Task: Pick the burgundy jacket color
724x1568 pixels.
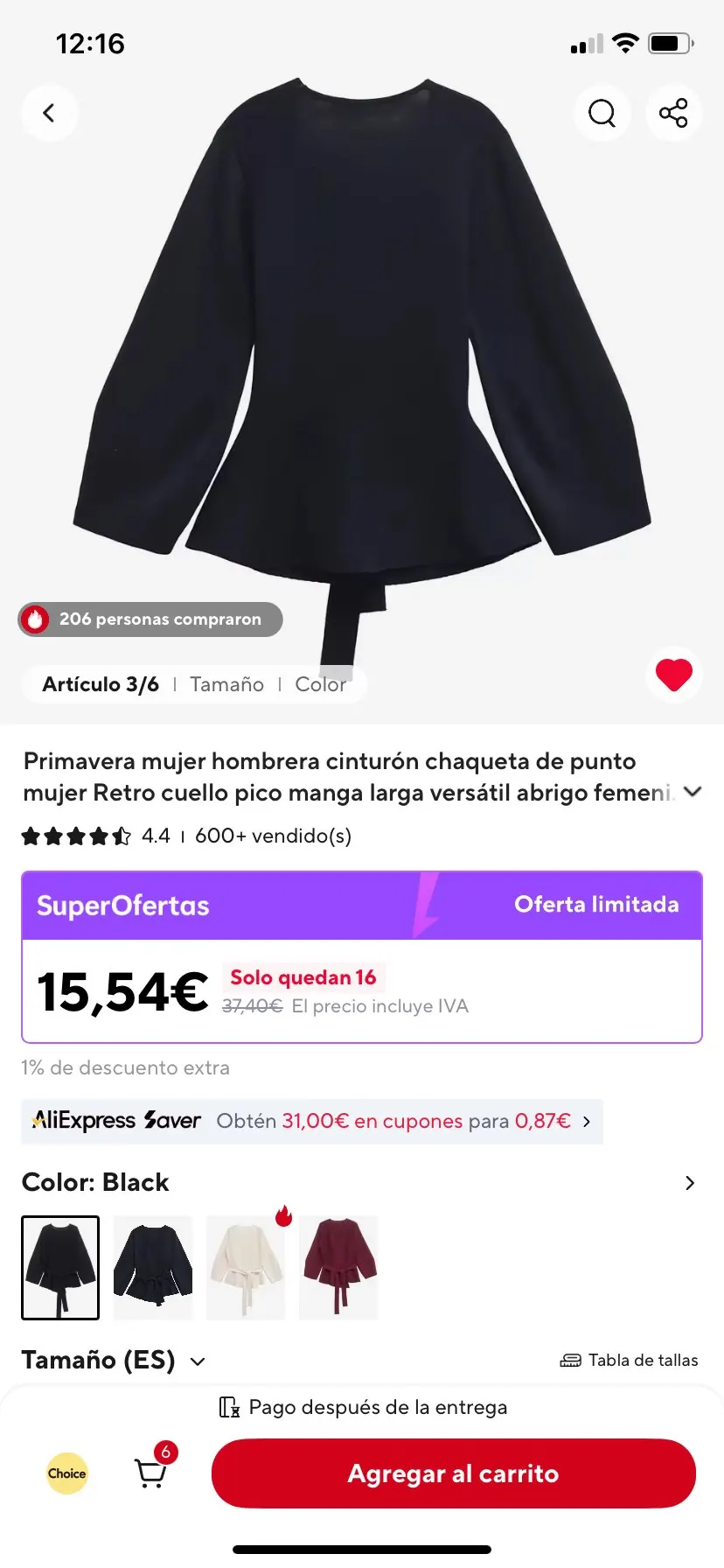Action: point(338,1267)
